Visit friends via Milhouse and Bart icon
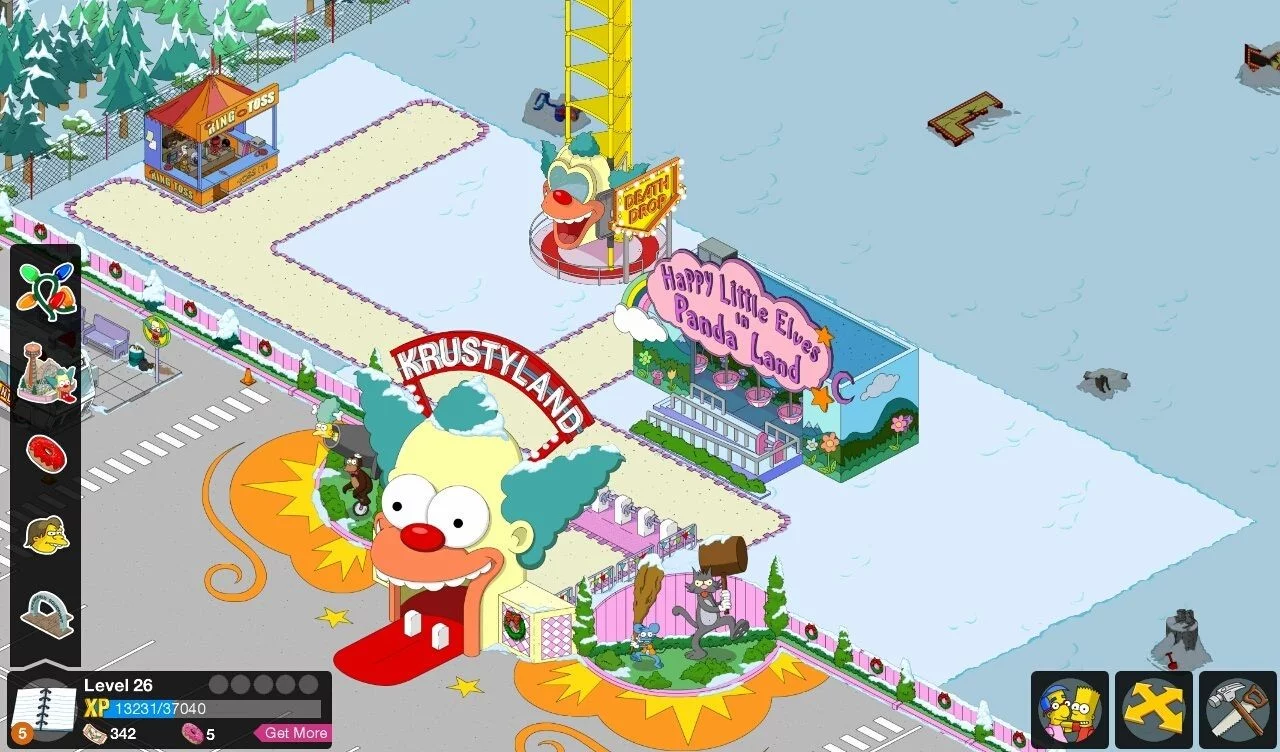 pyautogui.click(x=1070, y=710)
